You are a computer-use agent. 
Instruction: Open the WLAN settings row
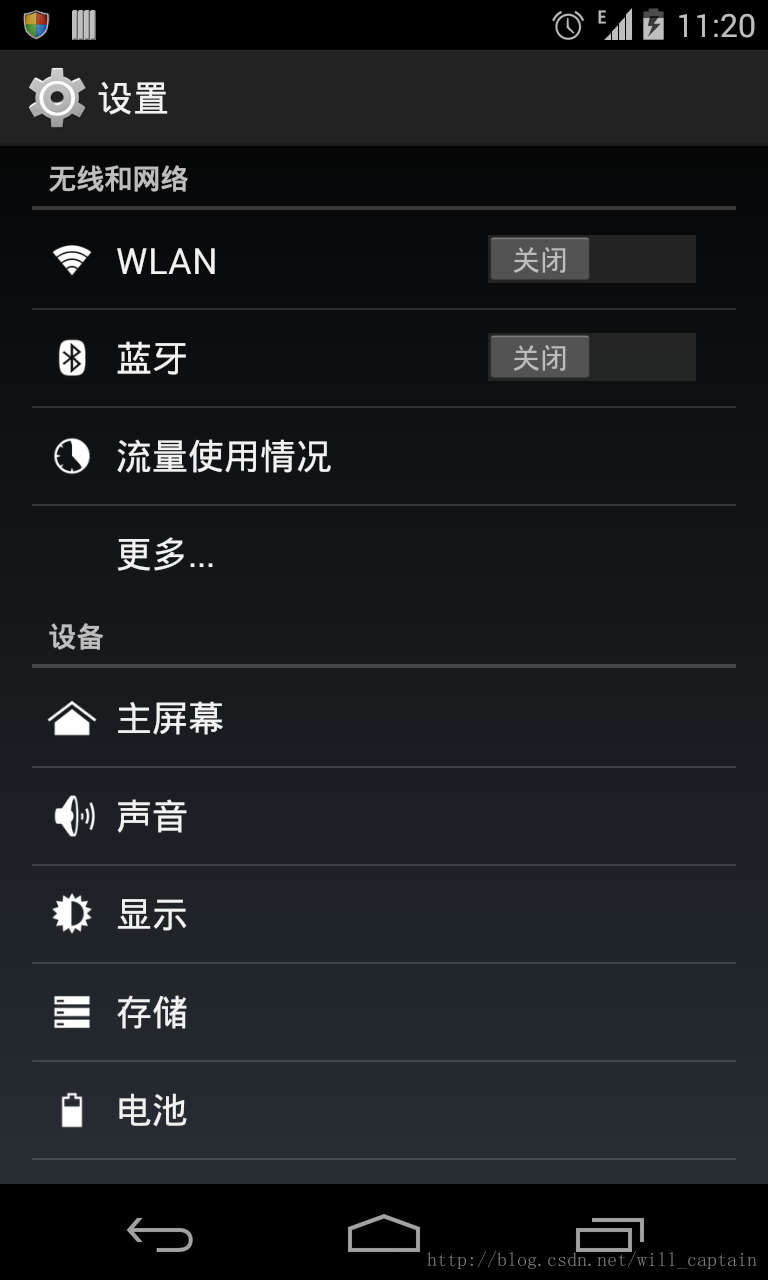point(384,260)
